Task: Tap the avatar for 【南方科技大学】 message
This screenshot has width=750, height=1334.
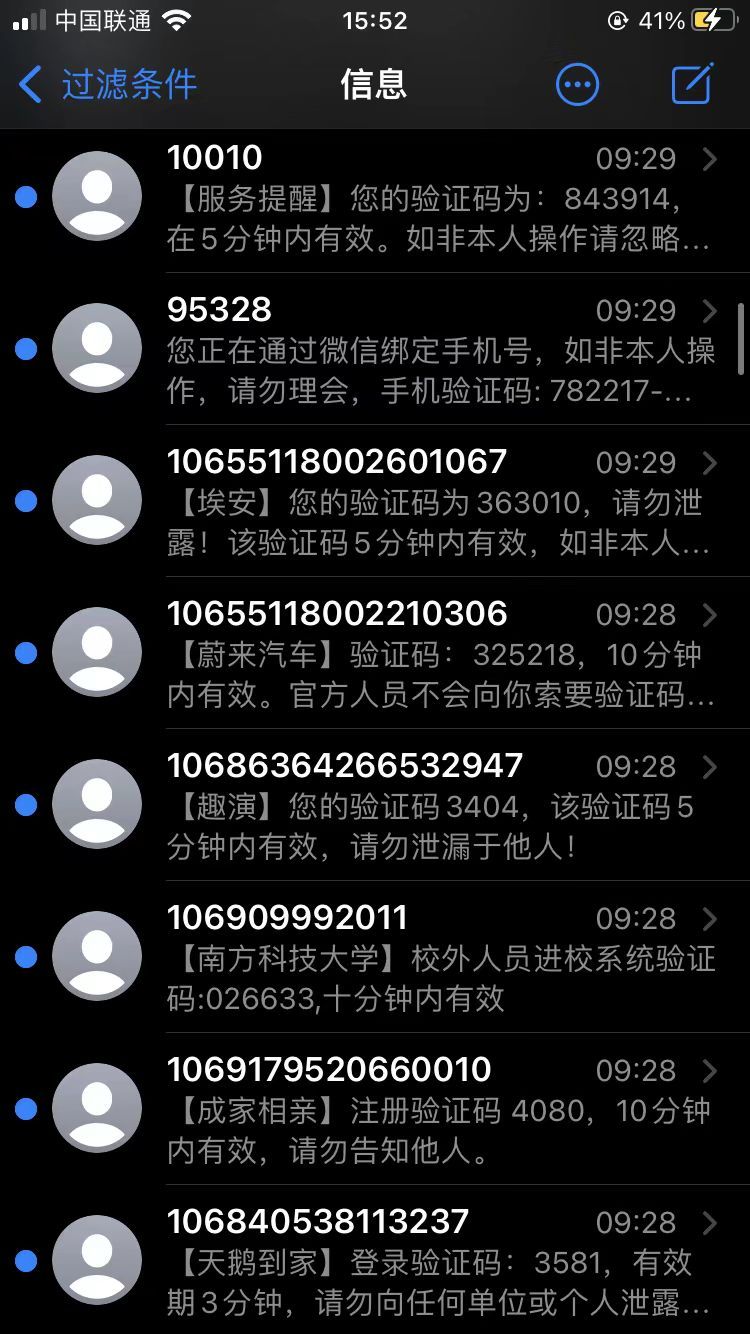Action: (96, 956)
